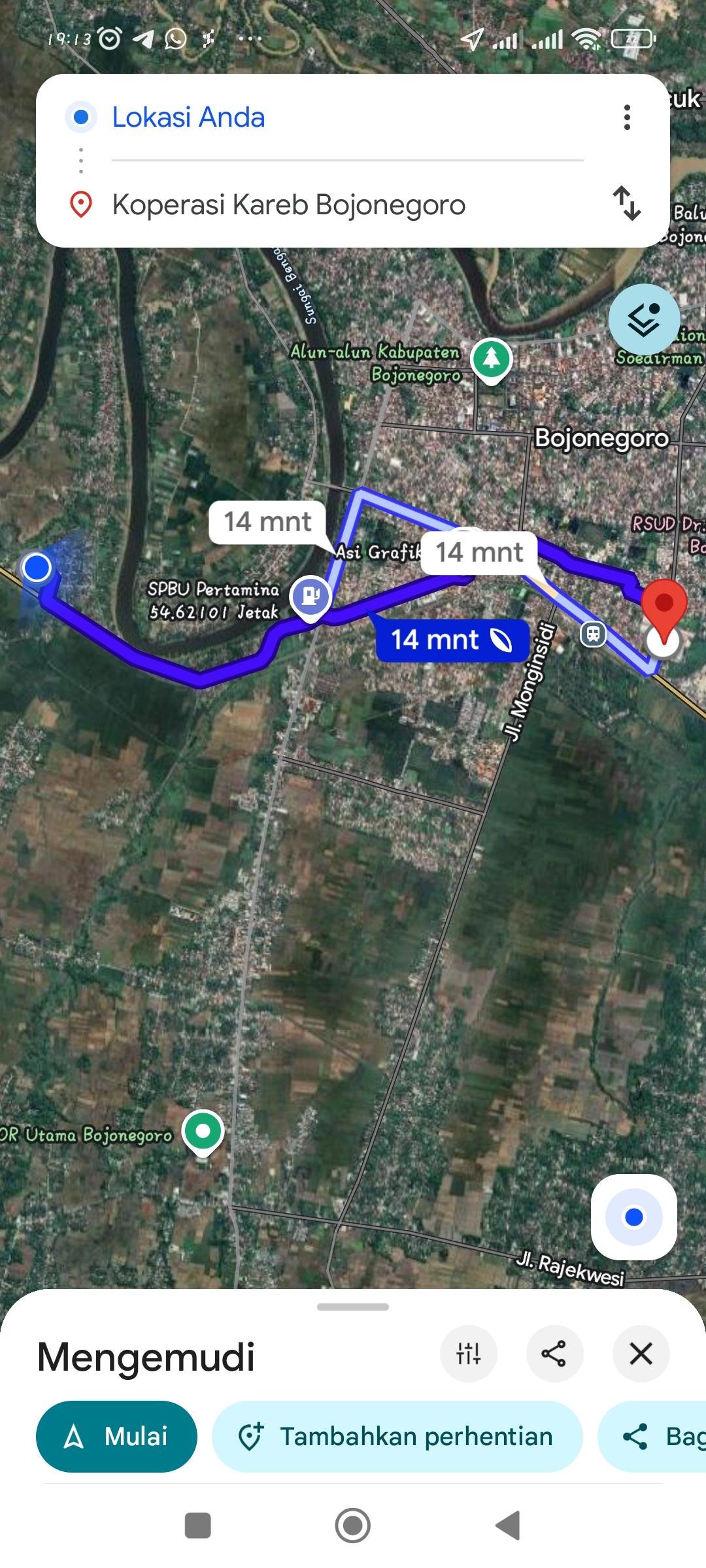Open the map layers selector

point(644,319)
